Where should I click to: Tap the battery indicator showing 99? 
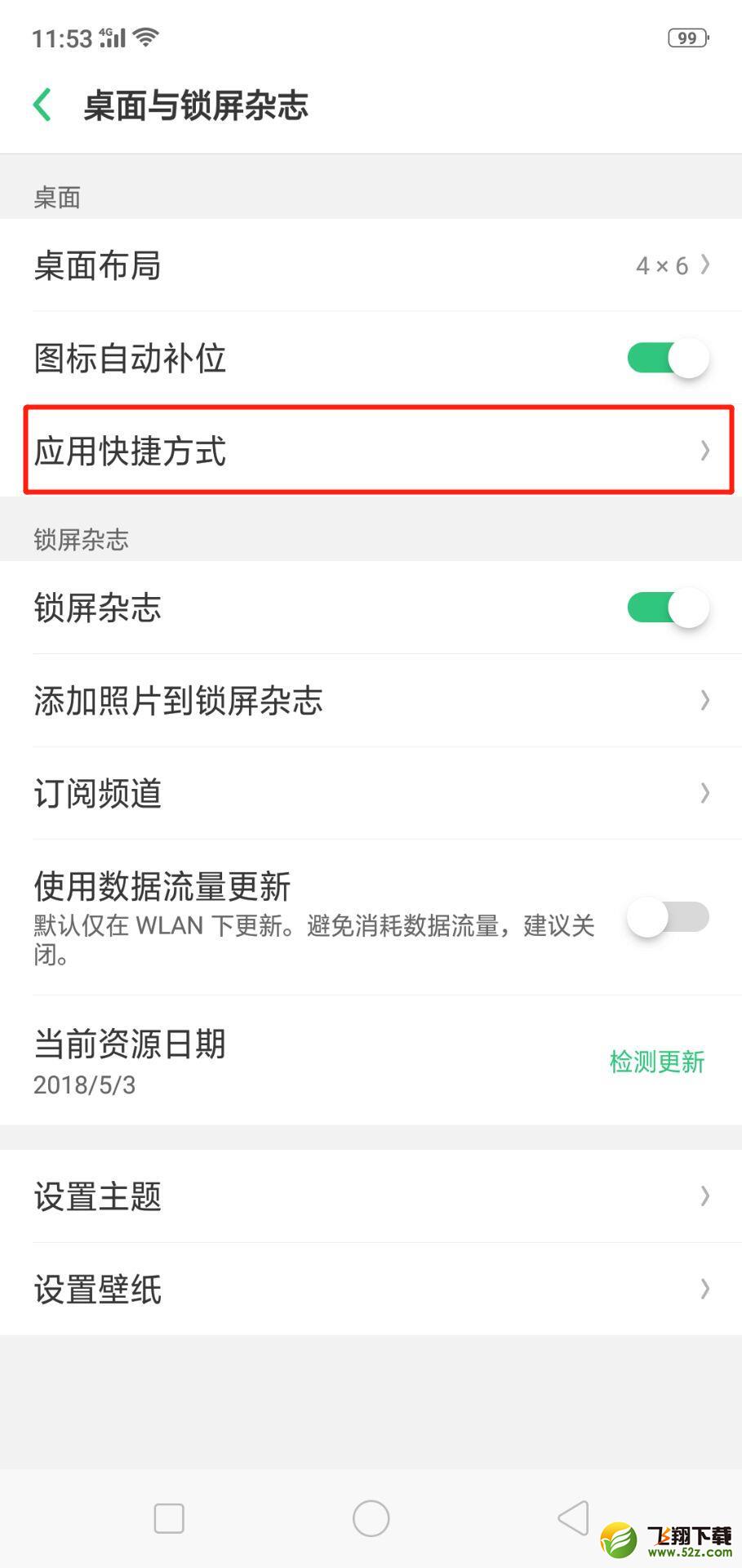(685, 36)
